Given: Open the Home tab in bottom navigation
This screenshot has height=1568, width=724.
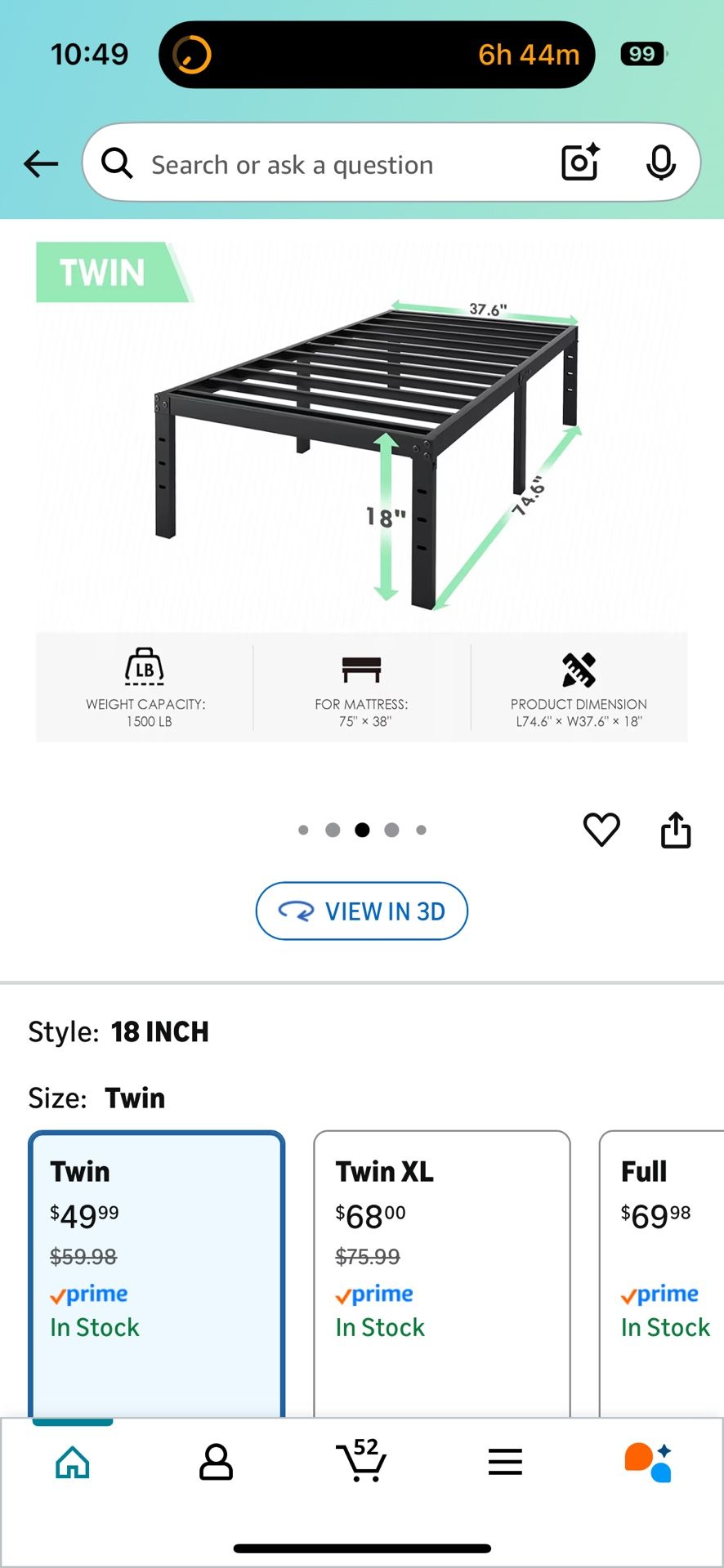Looking at the screenshot, I should tap(72, 1463).
